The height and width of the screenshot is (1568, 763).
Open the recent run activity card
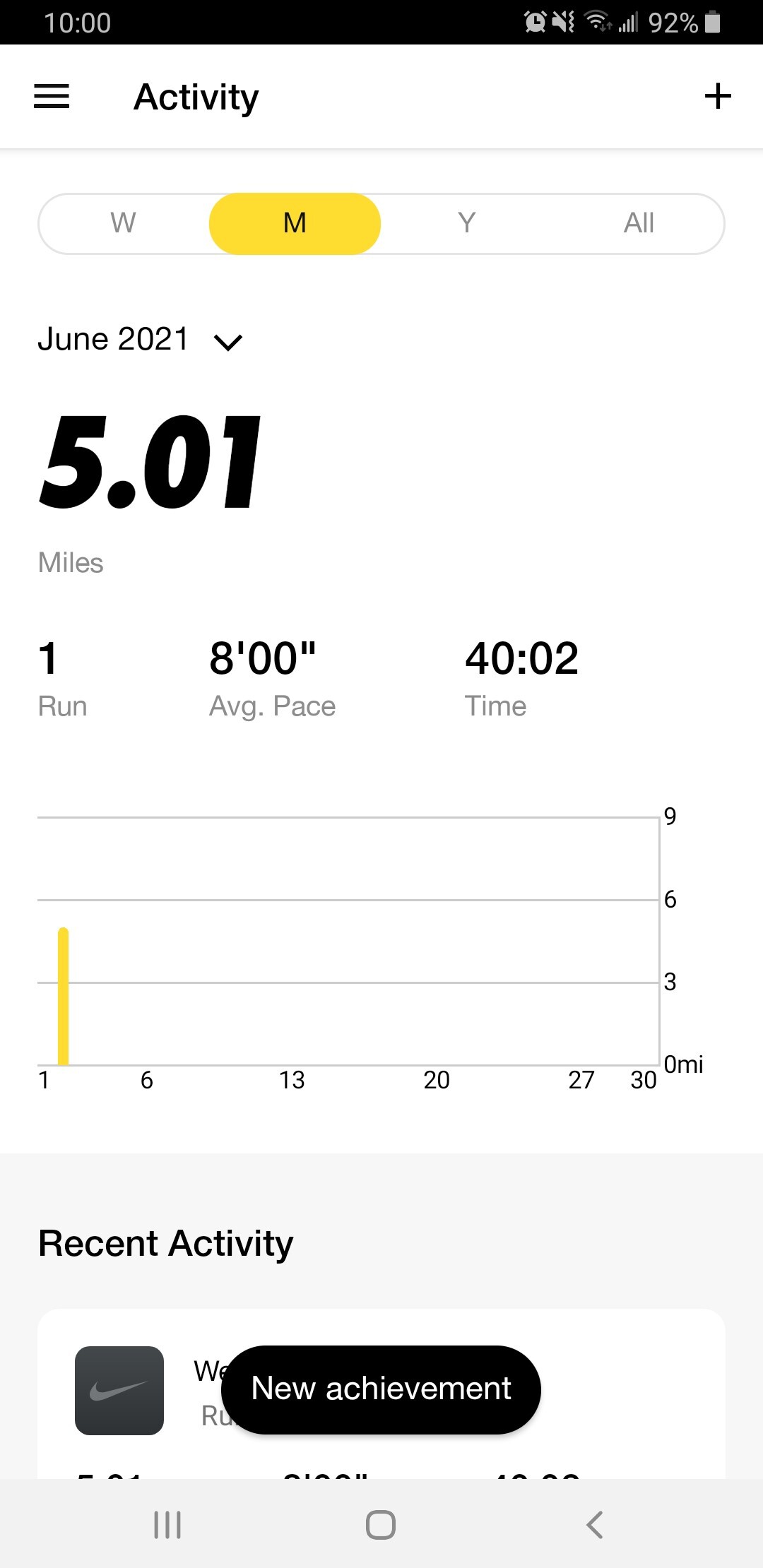pos(381,1394)
